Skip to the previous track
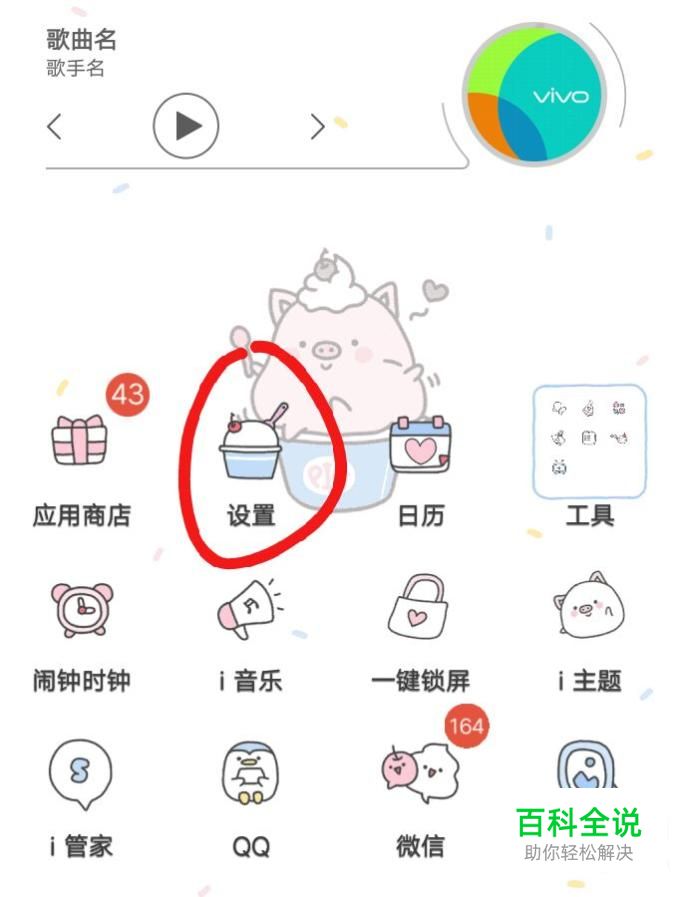 [x=55, y=126]
